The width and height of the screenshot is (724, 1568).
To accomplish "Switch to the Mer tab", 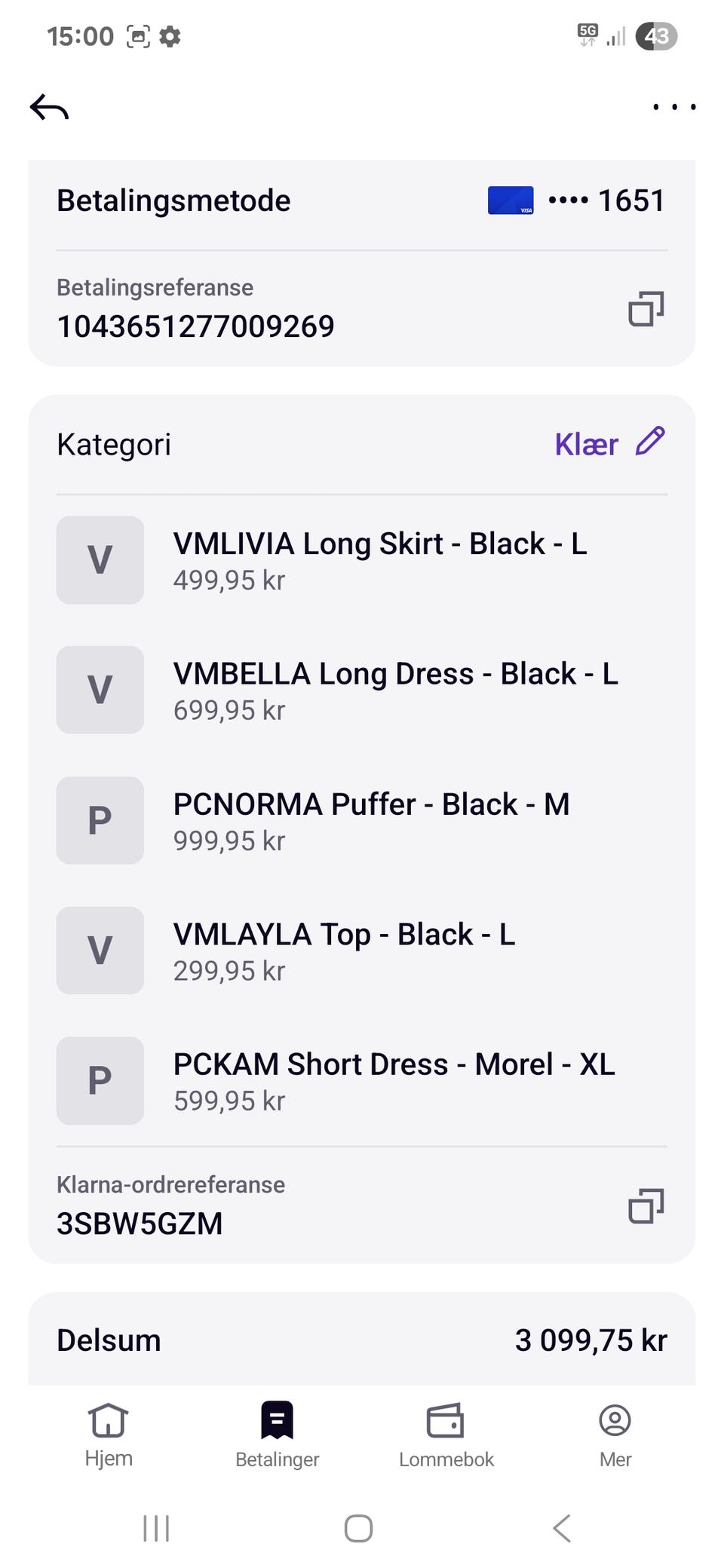I will [615, 1435].
